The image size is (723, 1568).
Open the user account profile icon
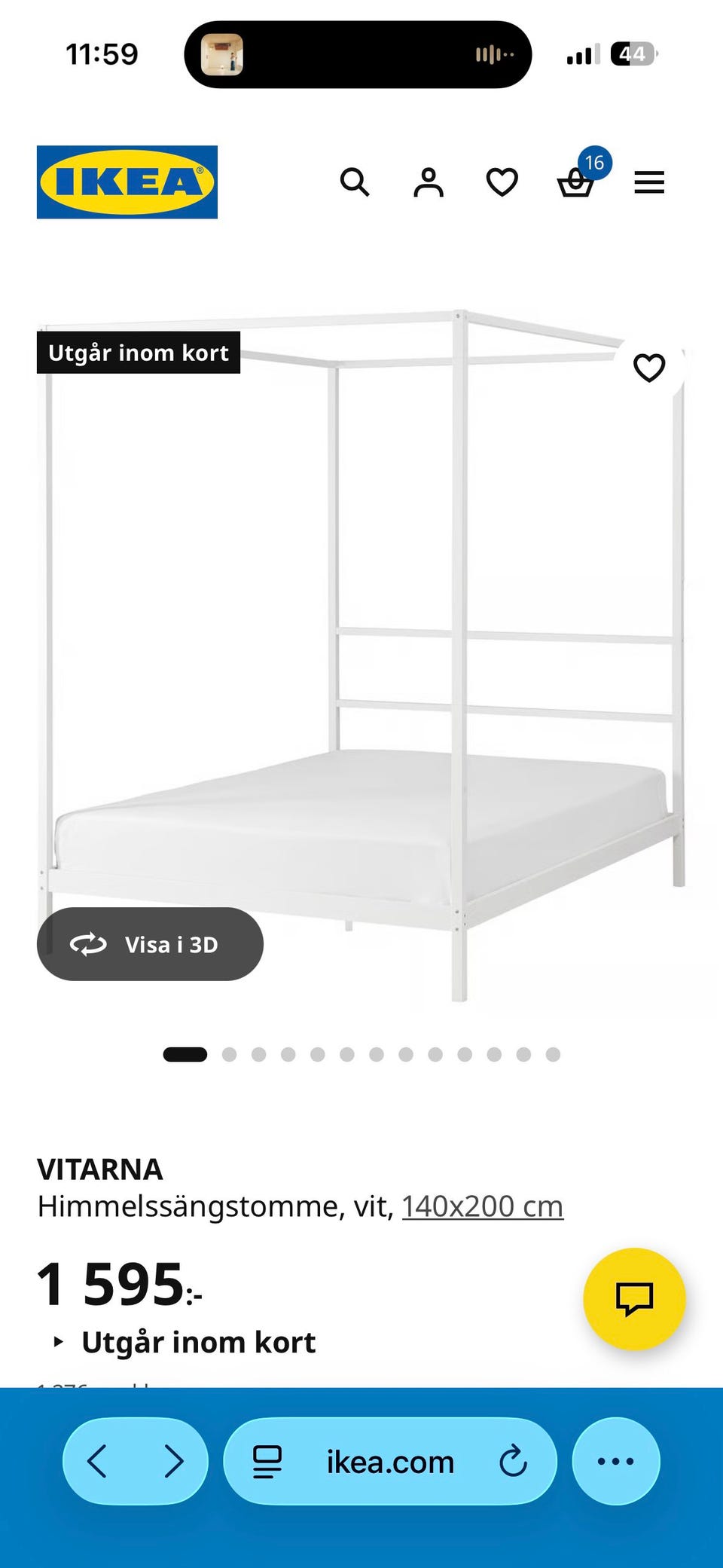click(x=429, y=182)
